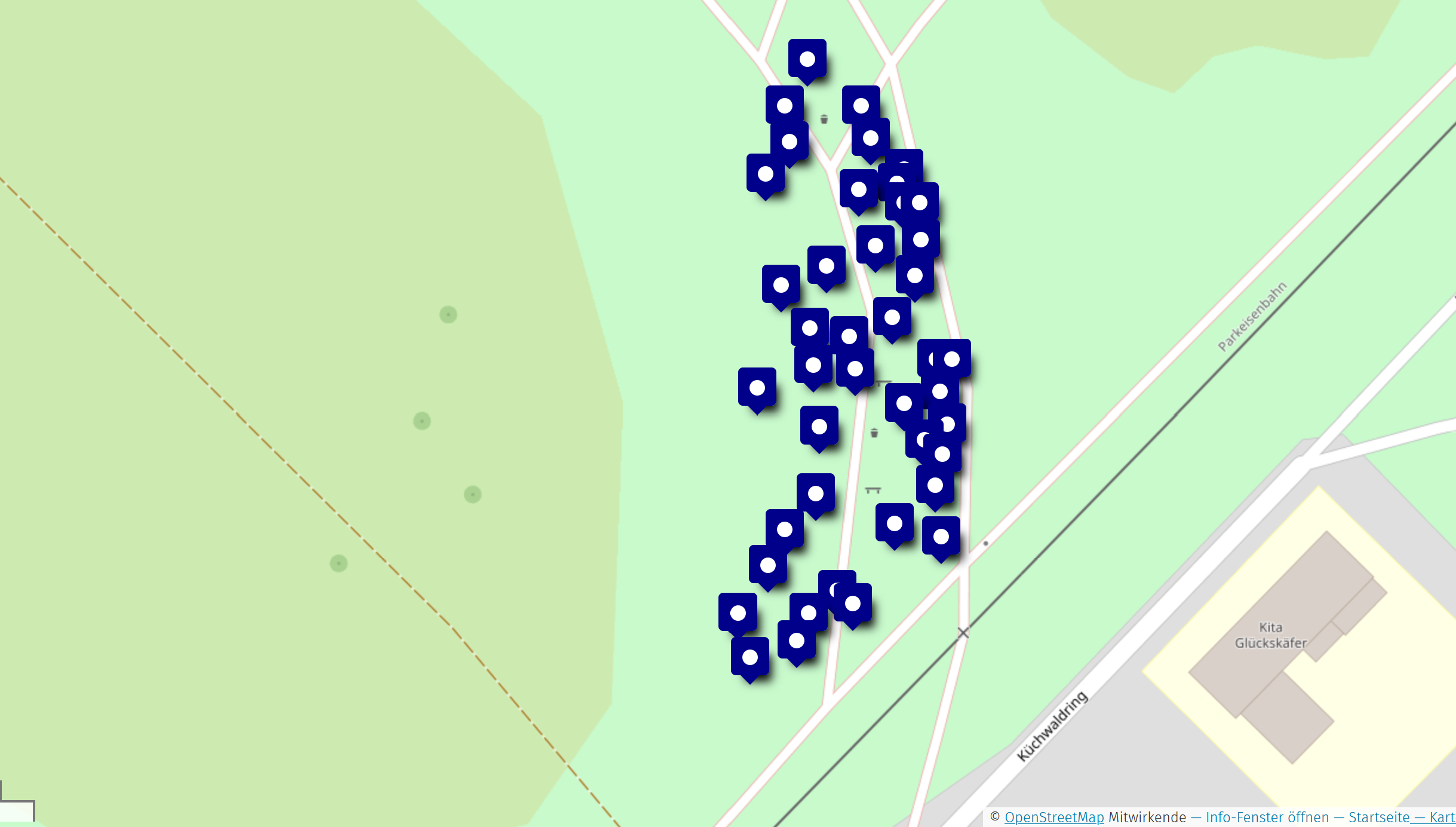This screenshot has height=827, width=1456.
Task: Open the OpenStreetMap attribution link
Action: (1054, 817)
